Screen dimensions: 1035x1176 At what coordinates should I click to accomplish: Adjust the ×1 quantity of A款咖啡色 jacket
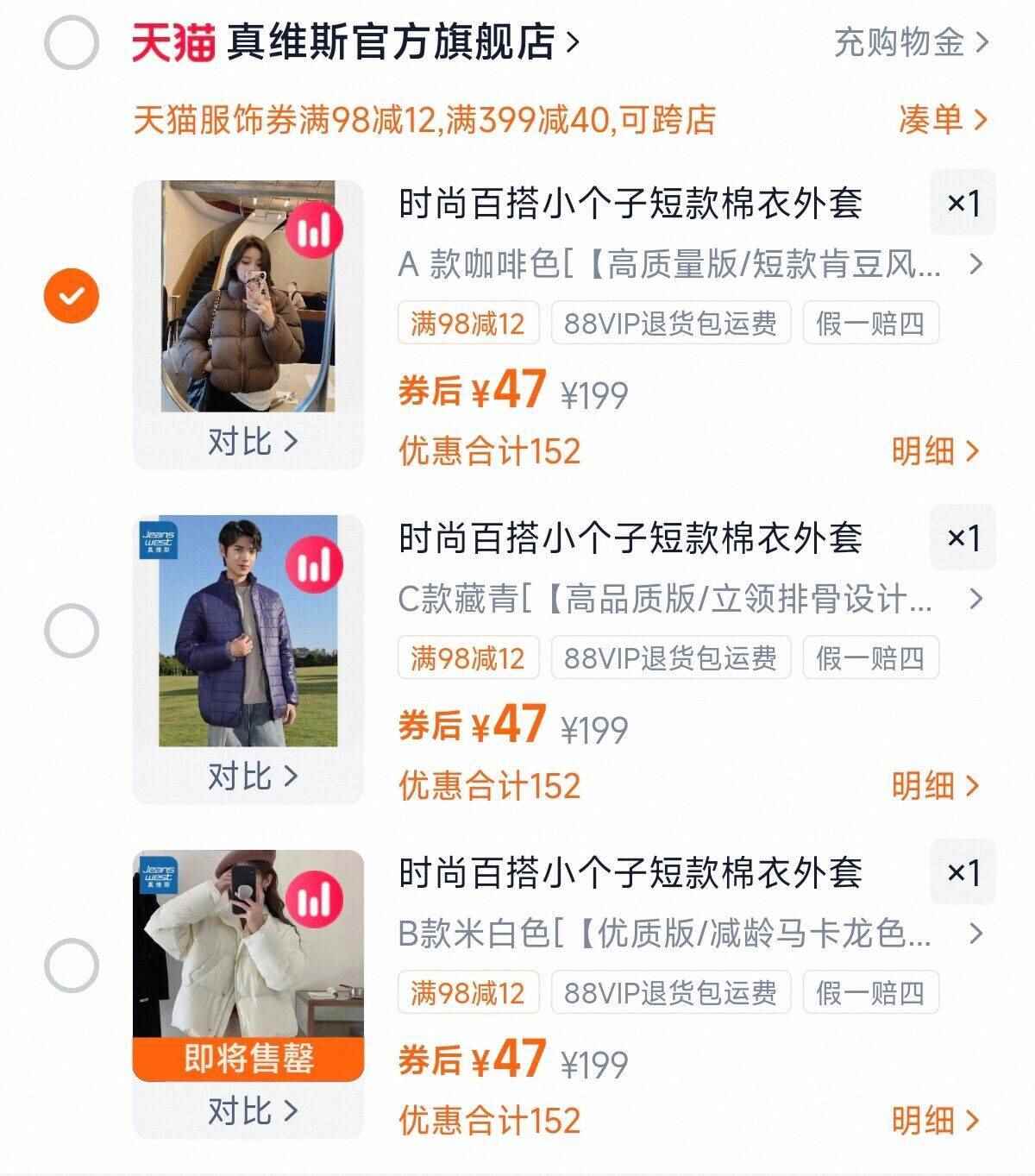963,204
